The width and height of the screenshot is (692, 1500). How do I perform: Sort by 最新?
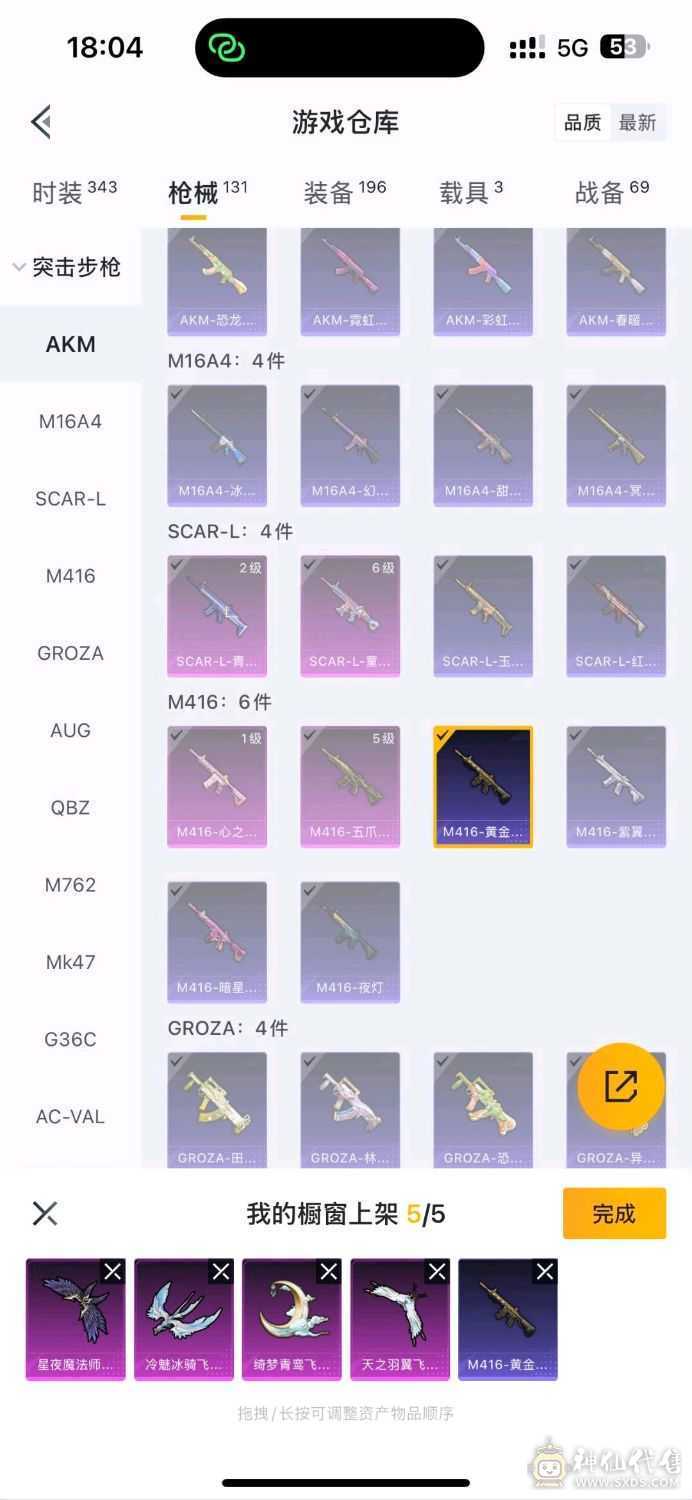tap(637, 122)
